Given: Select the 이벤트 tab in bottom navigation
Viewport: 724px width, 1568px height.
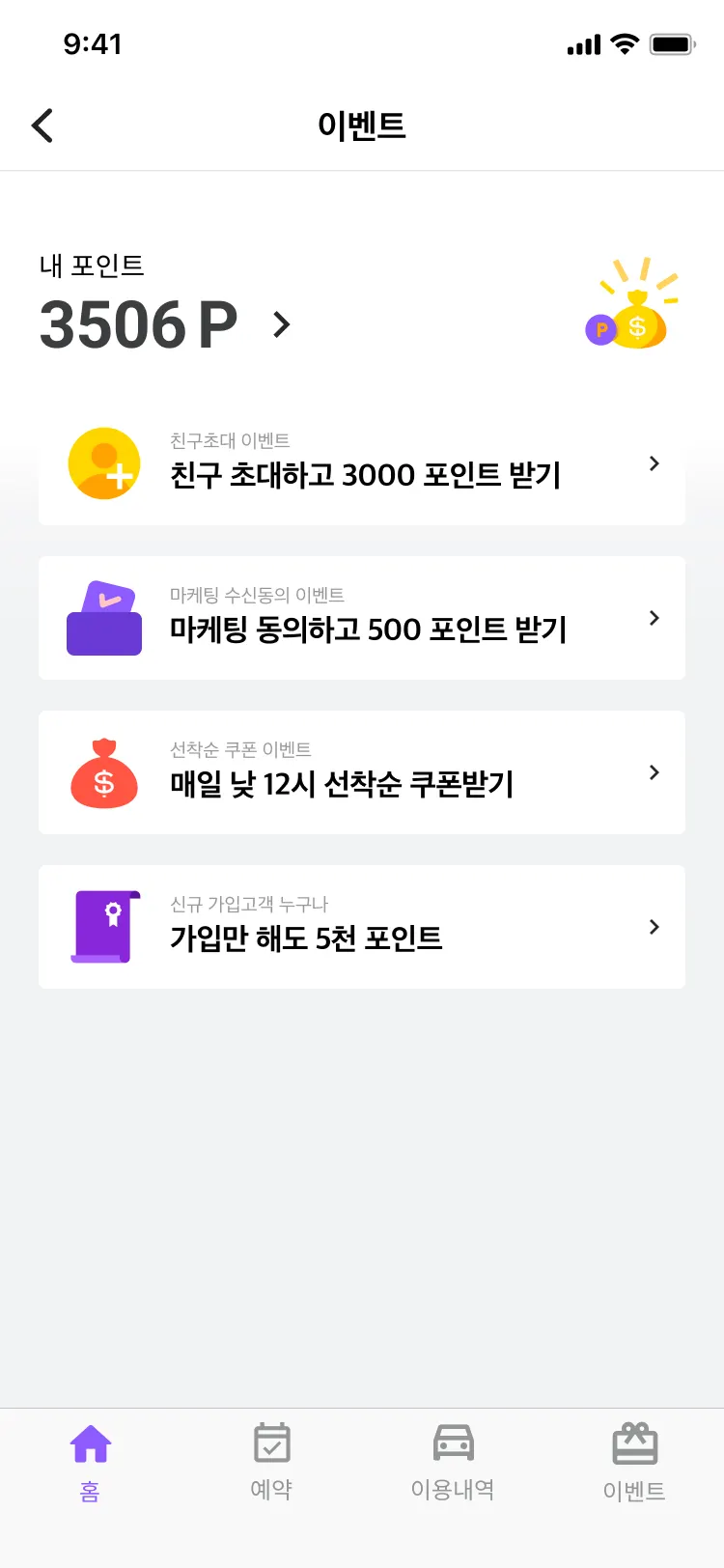Looking at the screenshot, I should pyautogui.click(x=634, y=1462).
